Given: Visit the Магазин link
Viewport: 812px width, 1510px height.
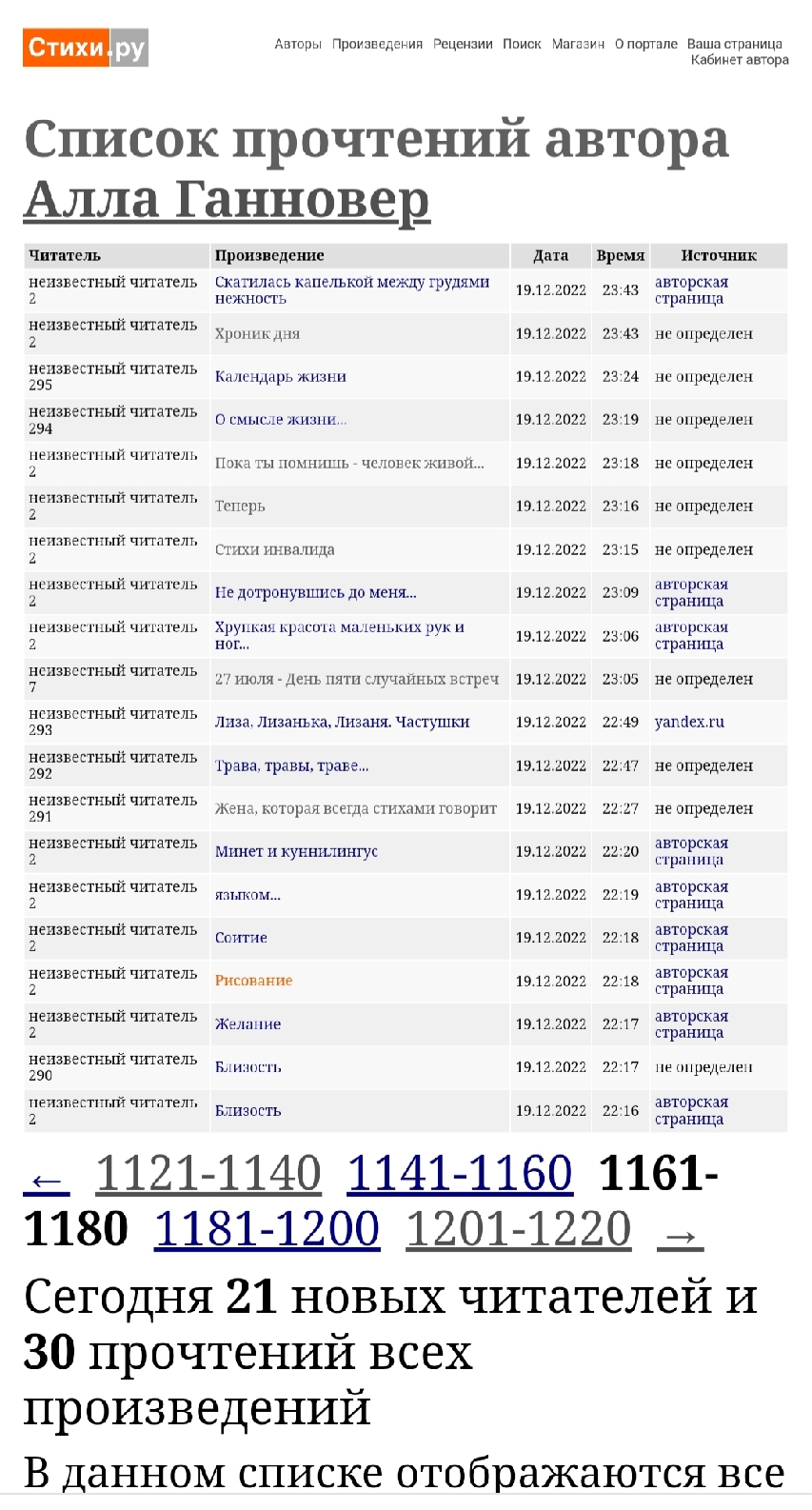Looking at the screenshot, I should (578, 44).
